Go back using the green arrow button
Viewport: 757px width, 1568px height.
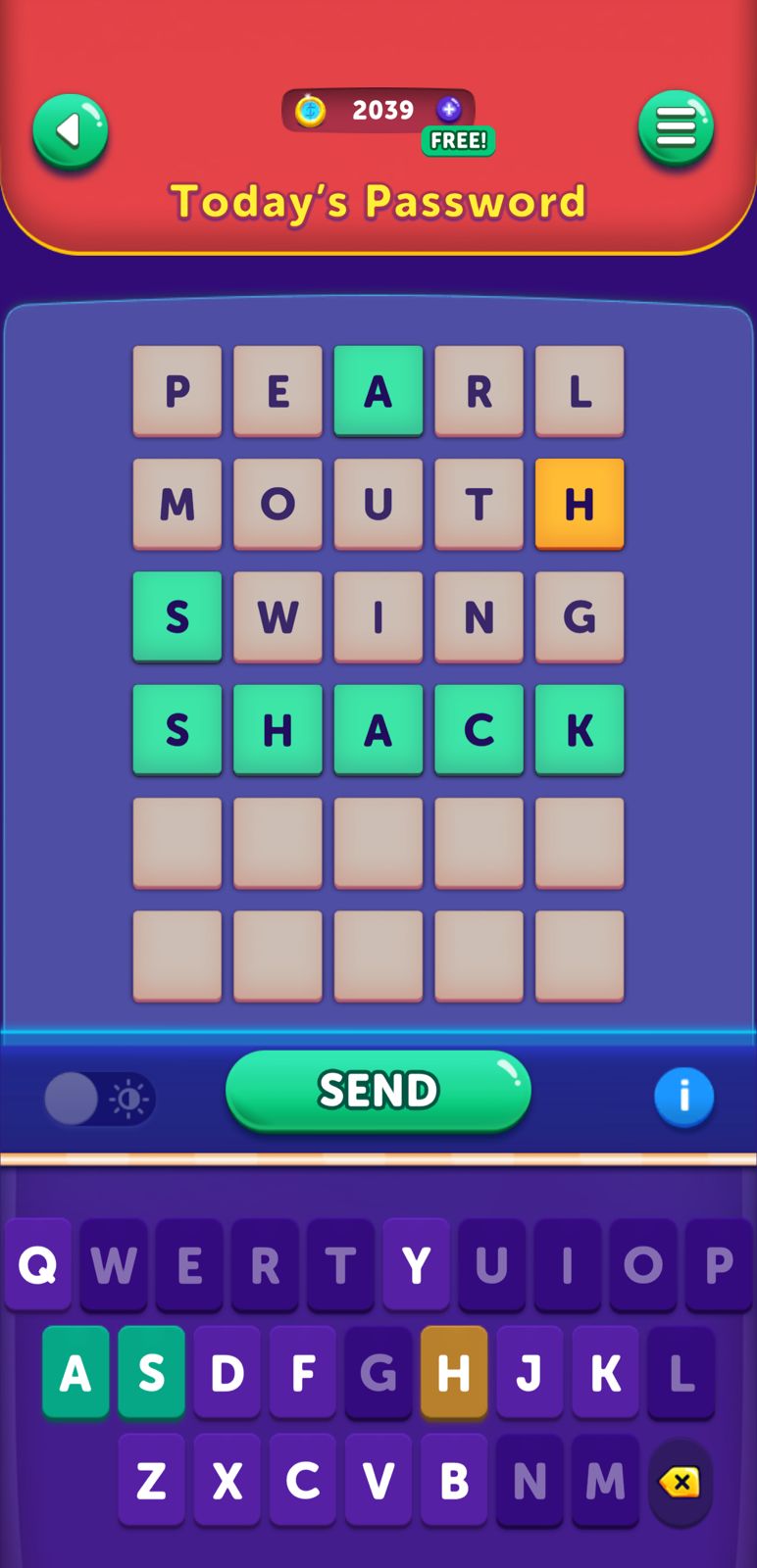point(70,130)
